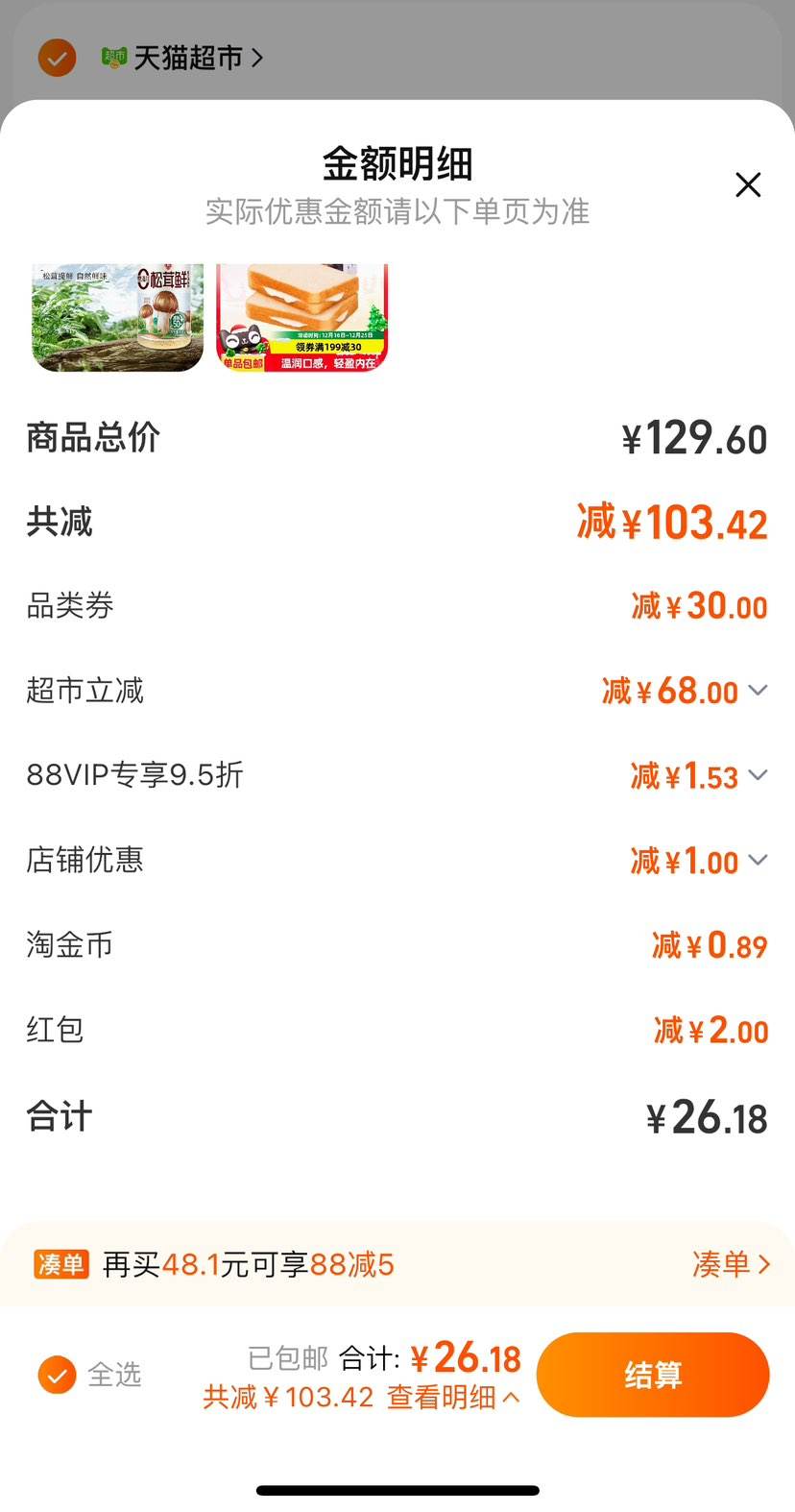Expand the 店铺优惠 discount breakdown

tap(757, 861)
